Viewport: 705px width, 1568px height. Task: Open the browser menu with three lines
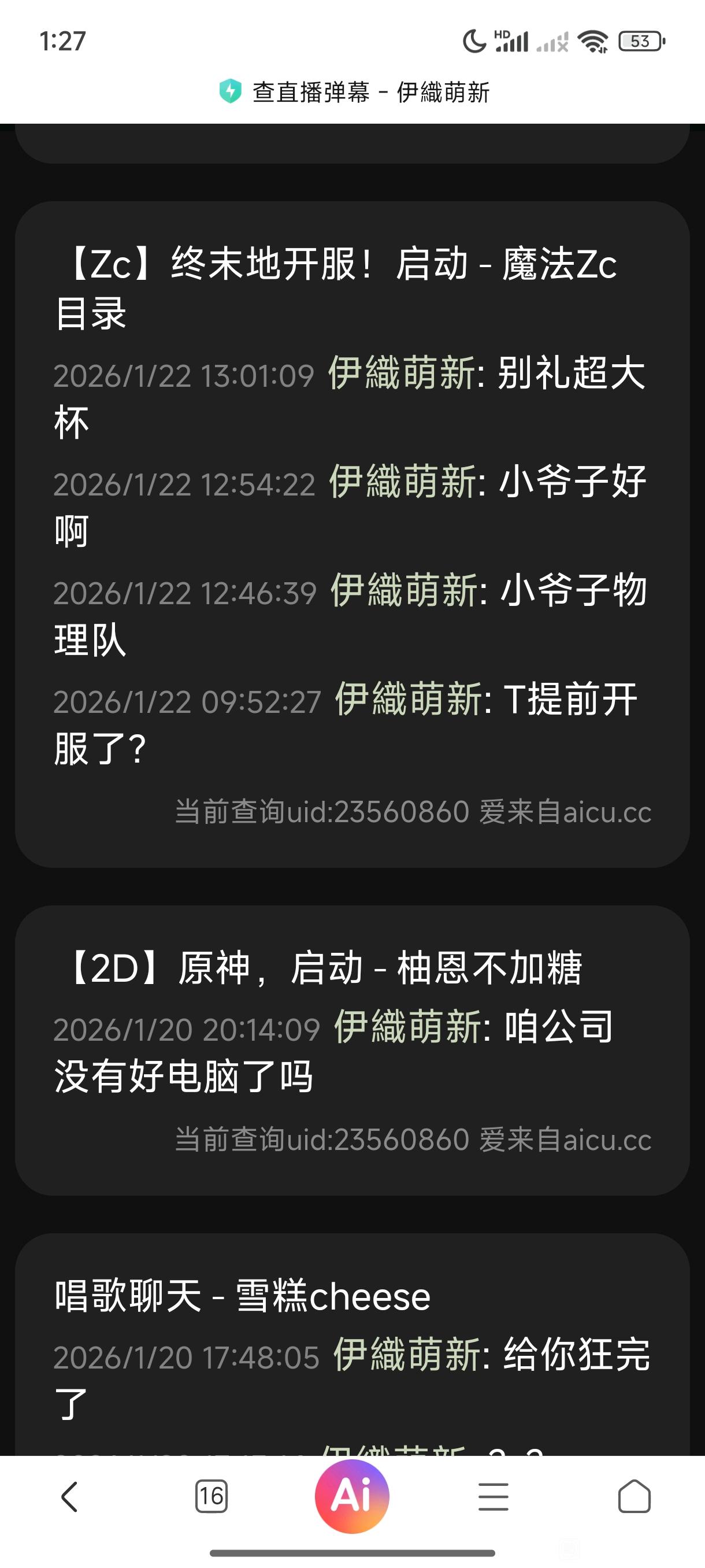pos(493,1497)
